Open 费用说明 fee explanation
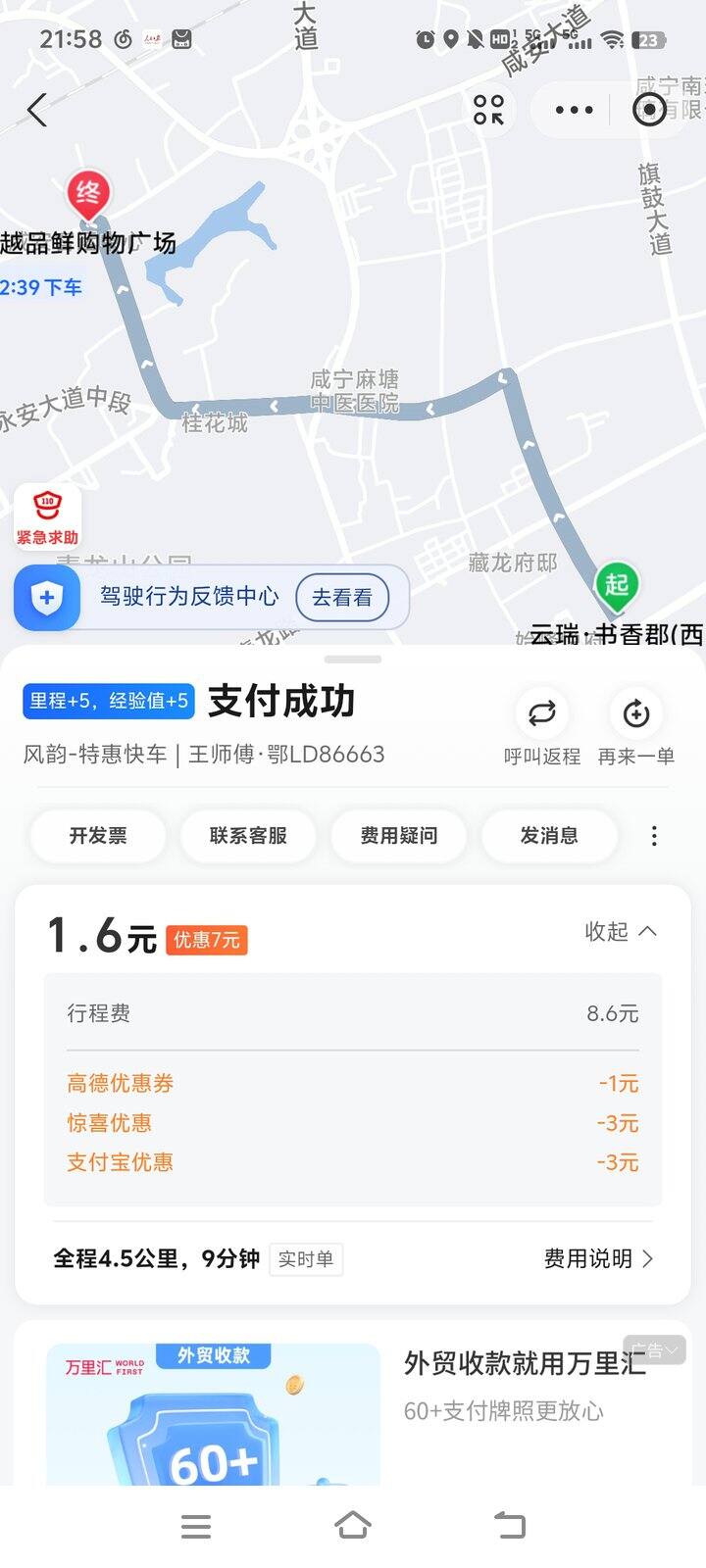The width and height of the screenshot is (706, 1568). click(598, 1258)
